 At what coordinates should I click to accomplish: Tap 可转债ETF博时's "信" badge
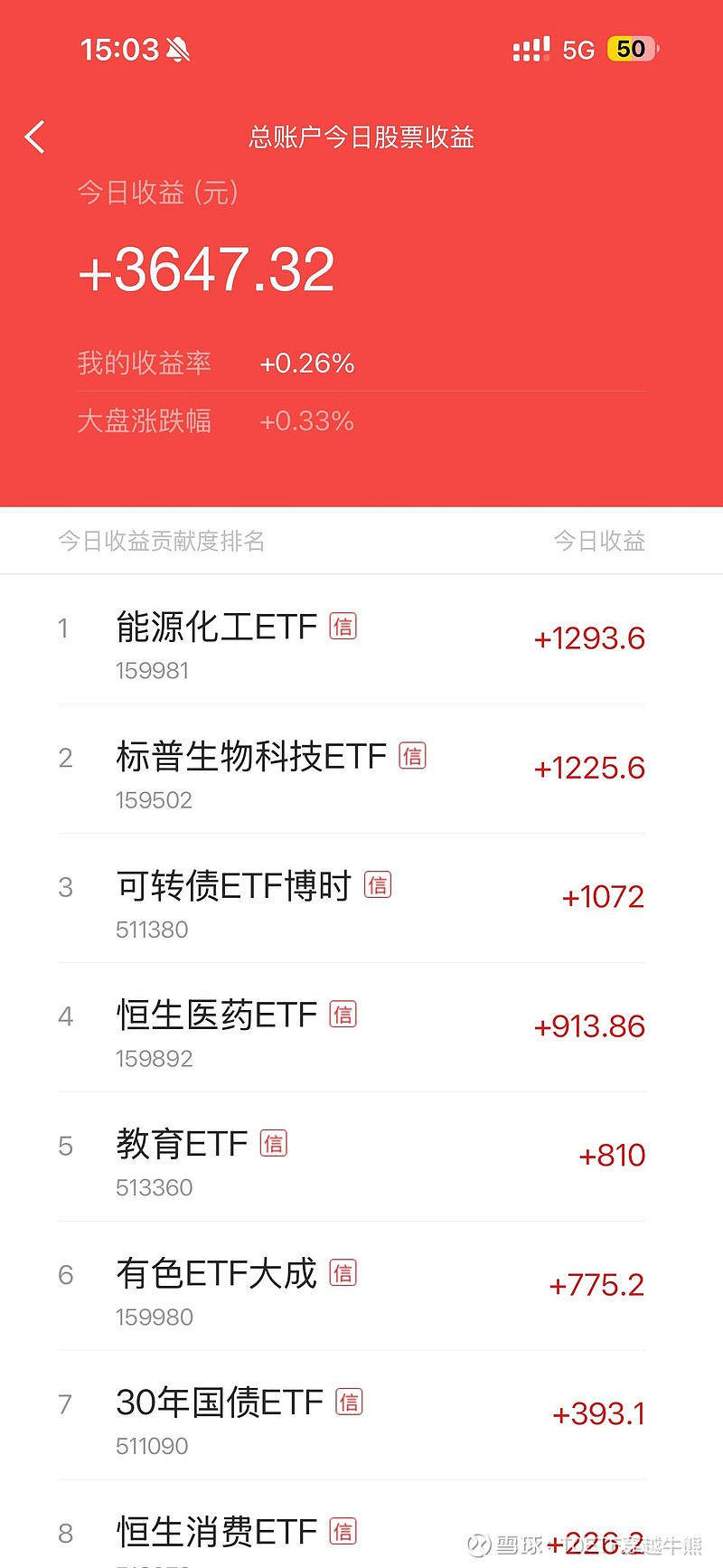point(379,884)
